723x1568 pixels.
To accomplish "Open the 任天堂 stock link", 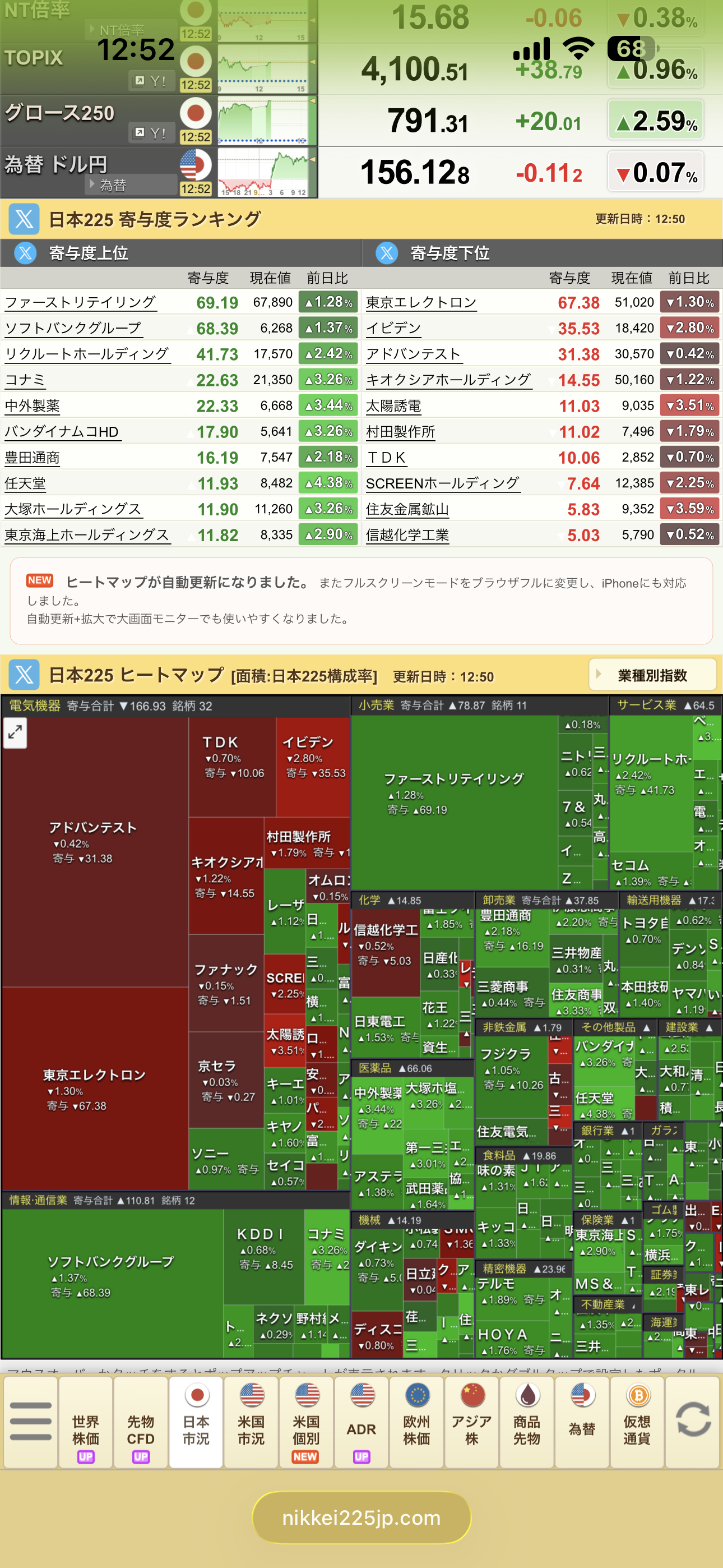I will point(26,484).
